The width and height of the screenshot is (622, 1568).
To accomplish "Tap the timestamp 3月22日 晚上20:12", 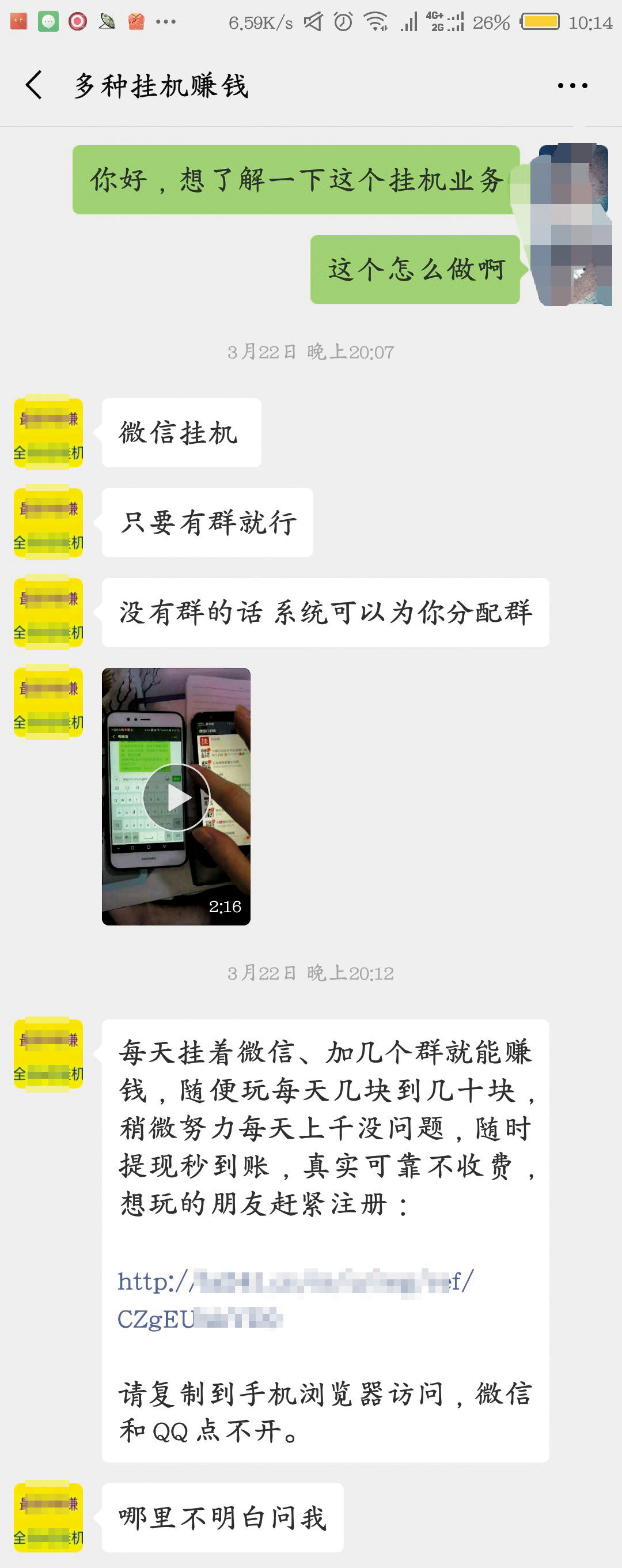I will [310, 972].
